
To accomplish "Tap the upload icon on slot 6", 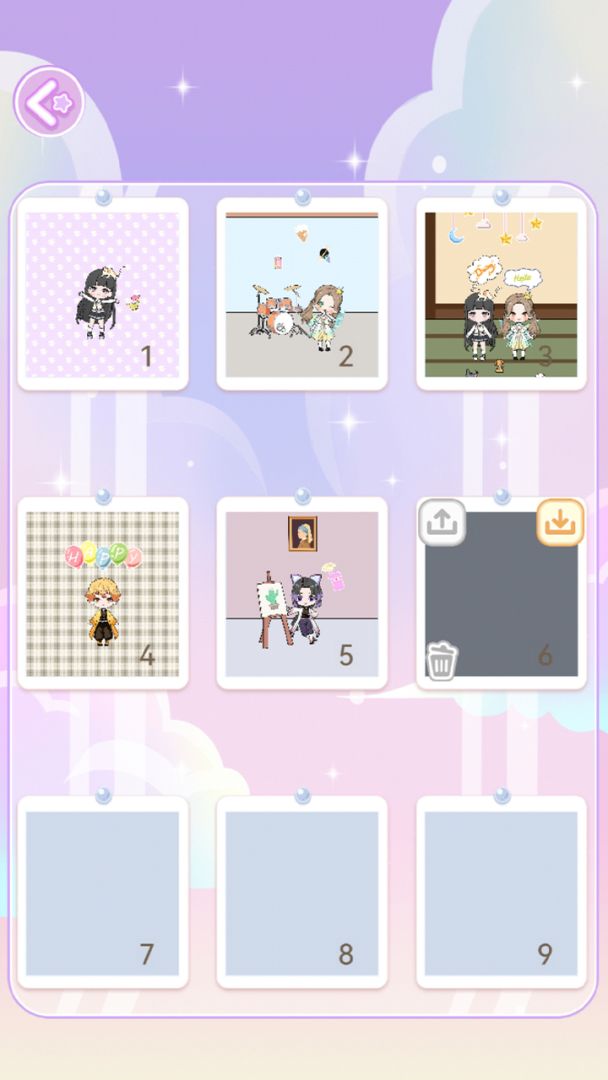I will pyautogui.click(x=441, y=523).
